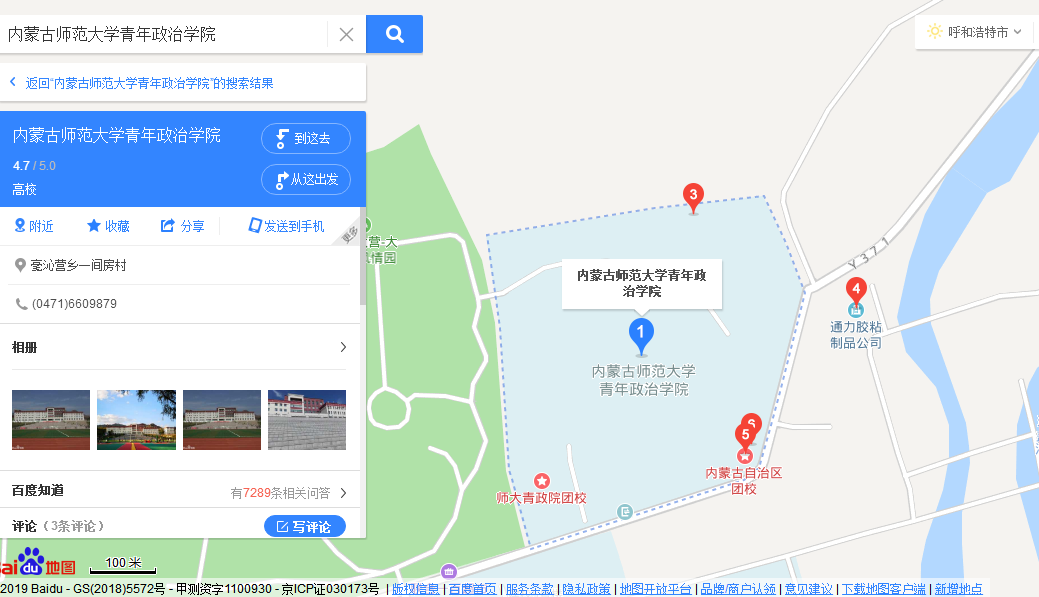Tap 从这出发 to start from here
This screenshot has width=1039, height=597.
(x=306, y=179)
